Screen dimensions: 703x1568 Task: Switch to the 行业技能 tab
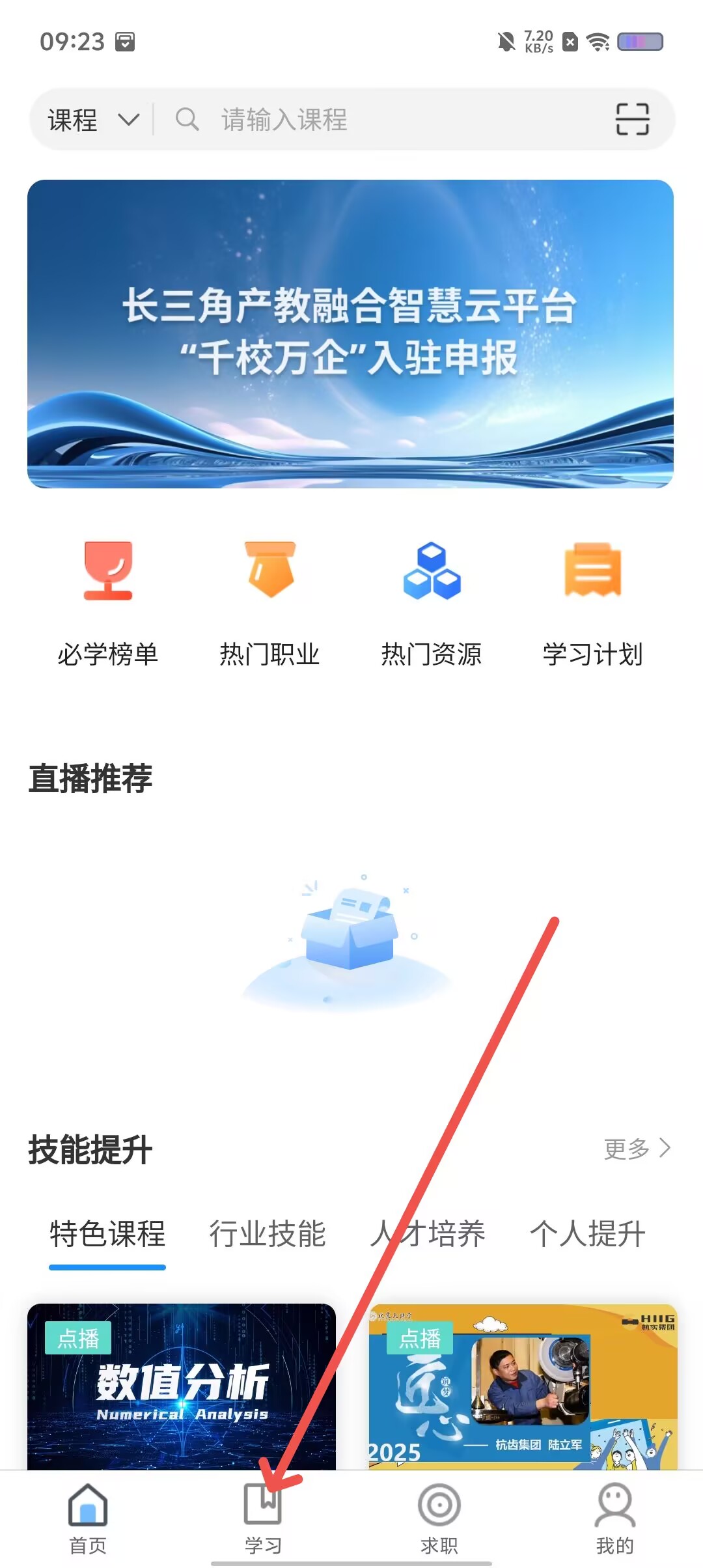click(x=267, y=1234)
